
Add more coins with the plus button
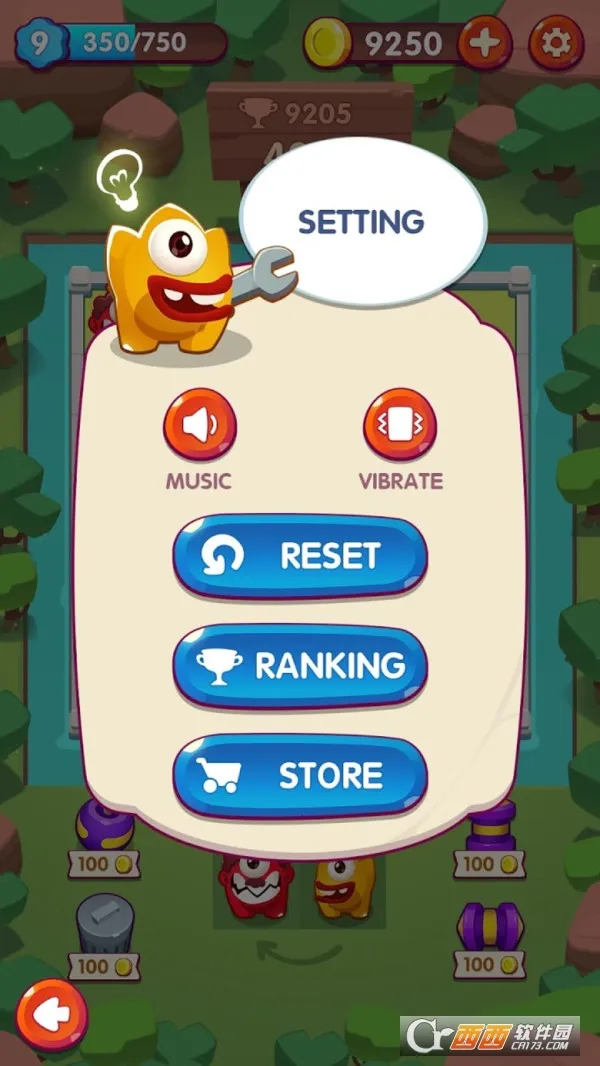(x=485, y=43)
